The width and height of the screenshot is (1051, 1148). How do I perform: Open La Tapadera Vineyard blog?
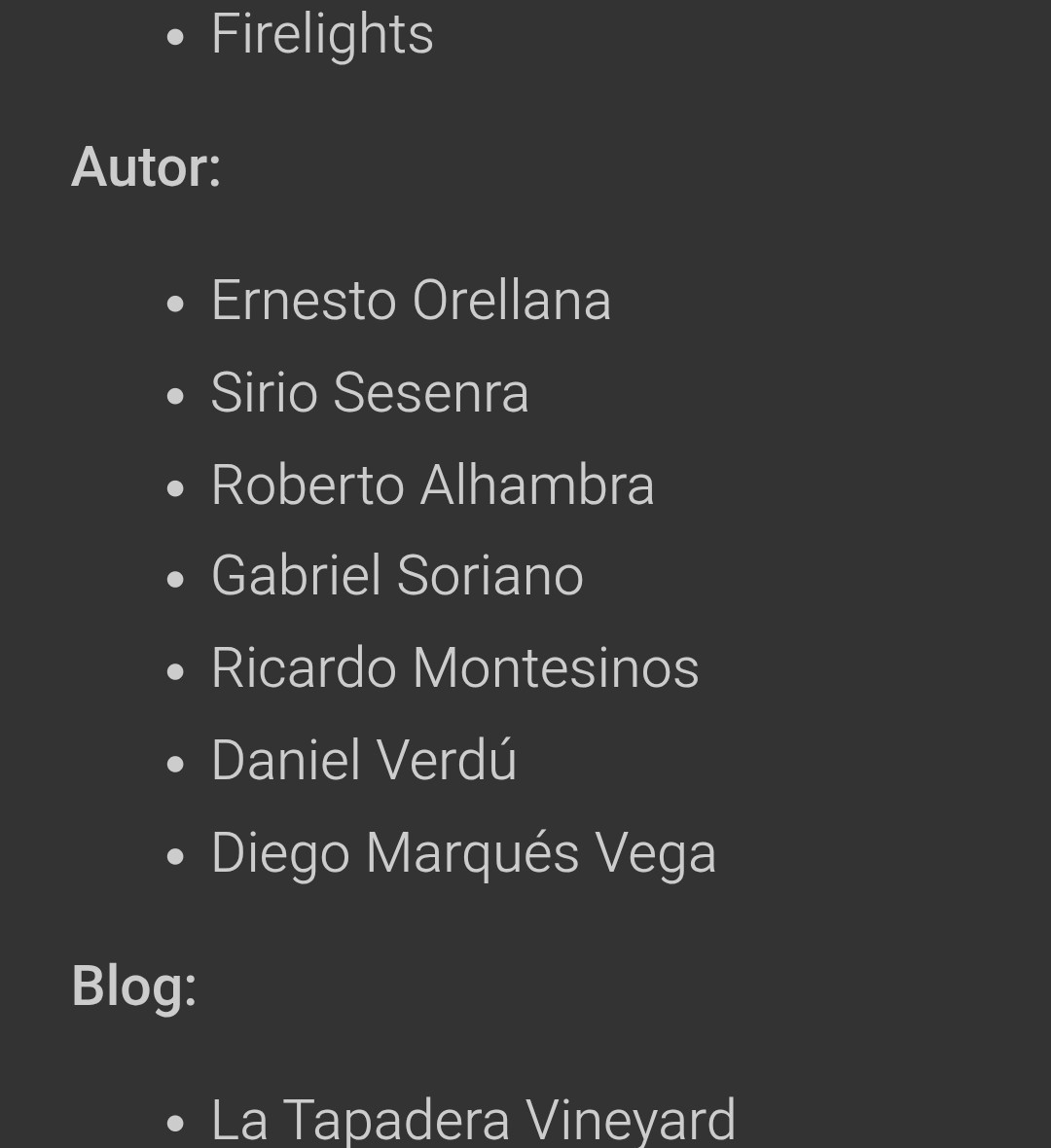(x=473, y=1119)
